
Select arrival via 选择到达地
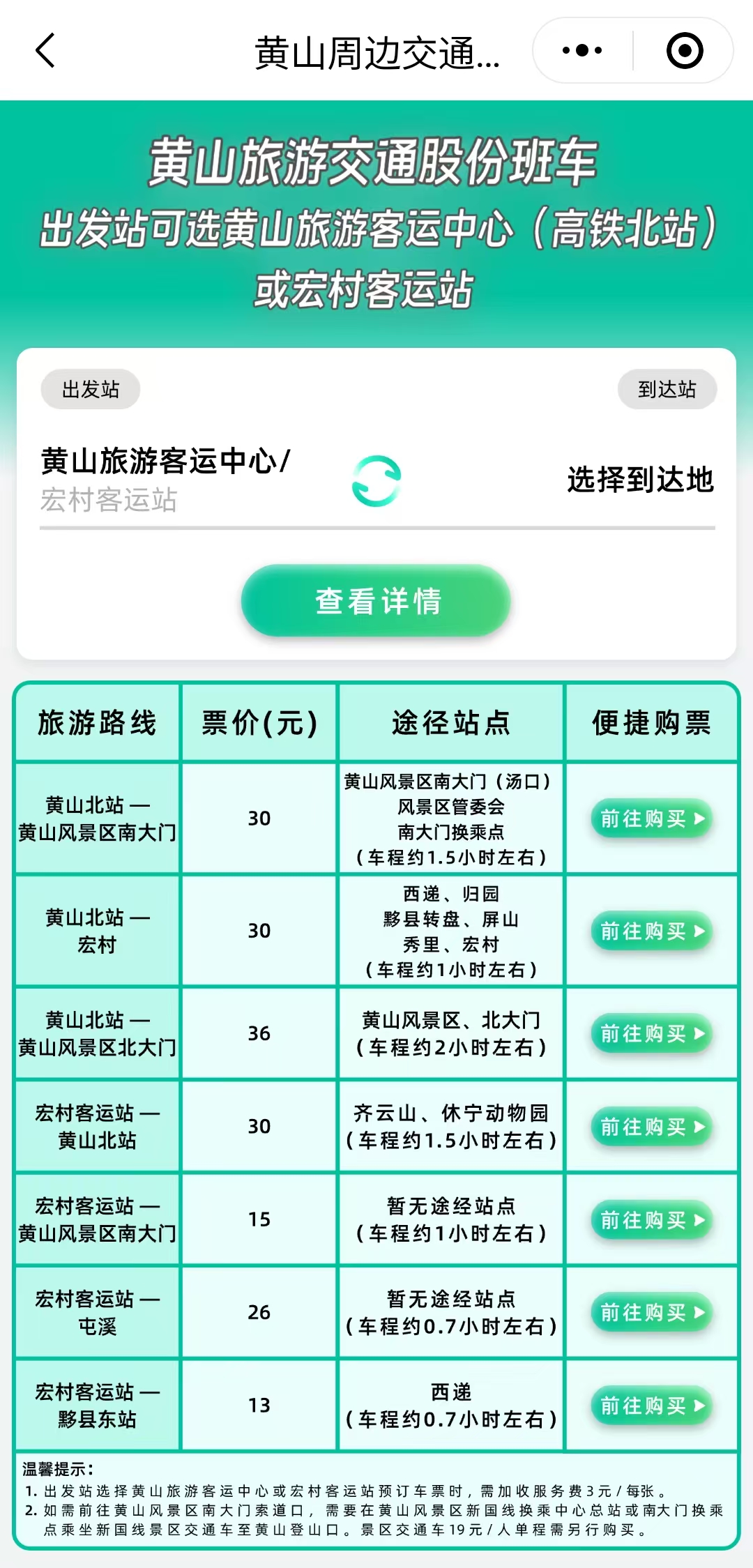point(640,480)
